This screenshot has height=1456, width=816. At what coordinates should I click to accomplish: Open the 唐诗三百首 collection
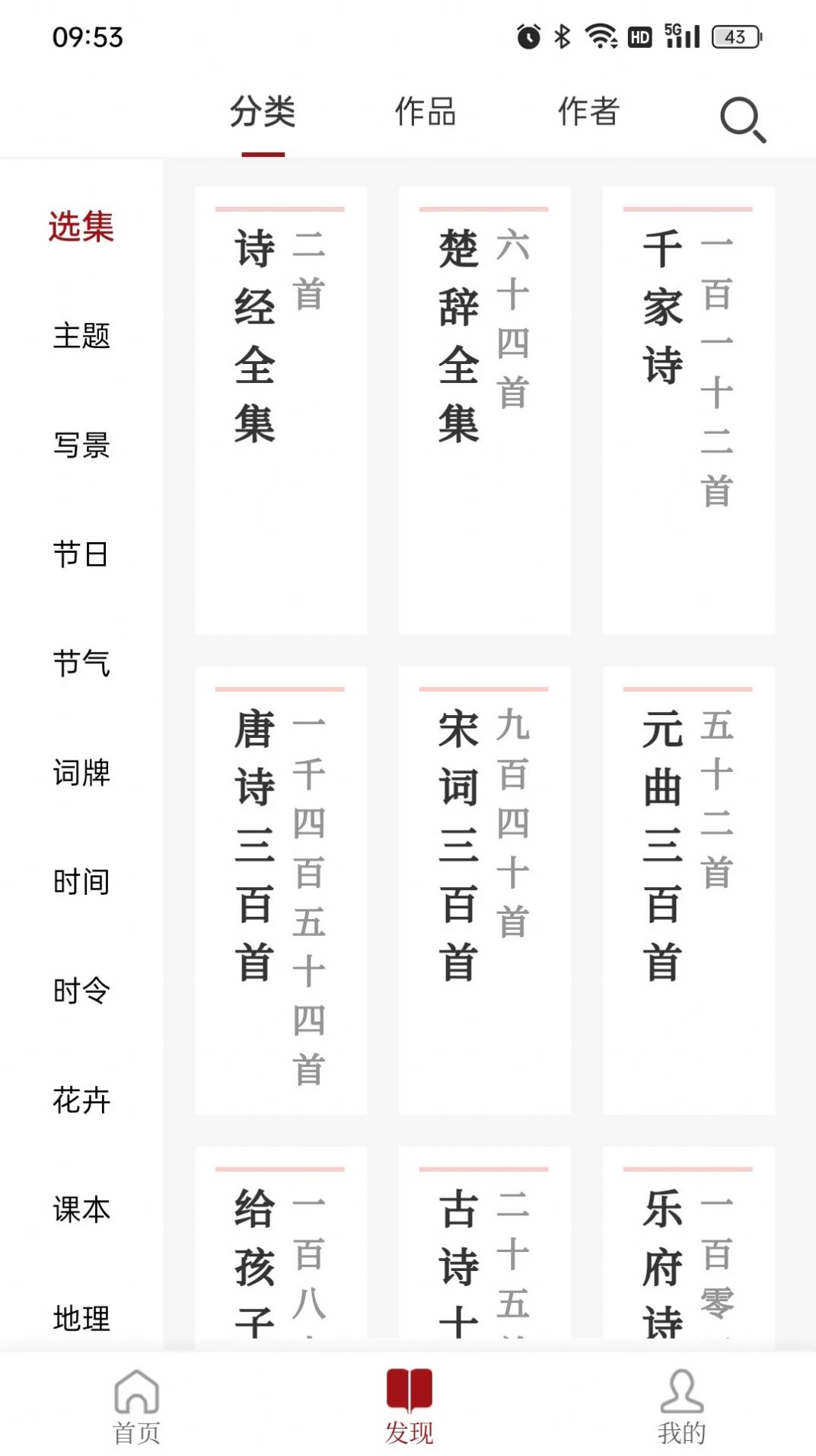(x=280, y=890)
